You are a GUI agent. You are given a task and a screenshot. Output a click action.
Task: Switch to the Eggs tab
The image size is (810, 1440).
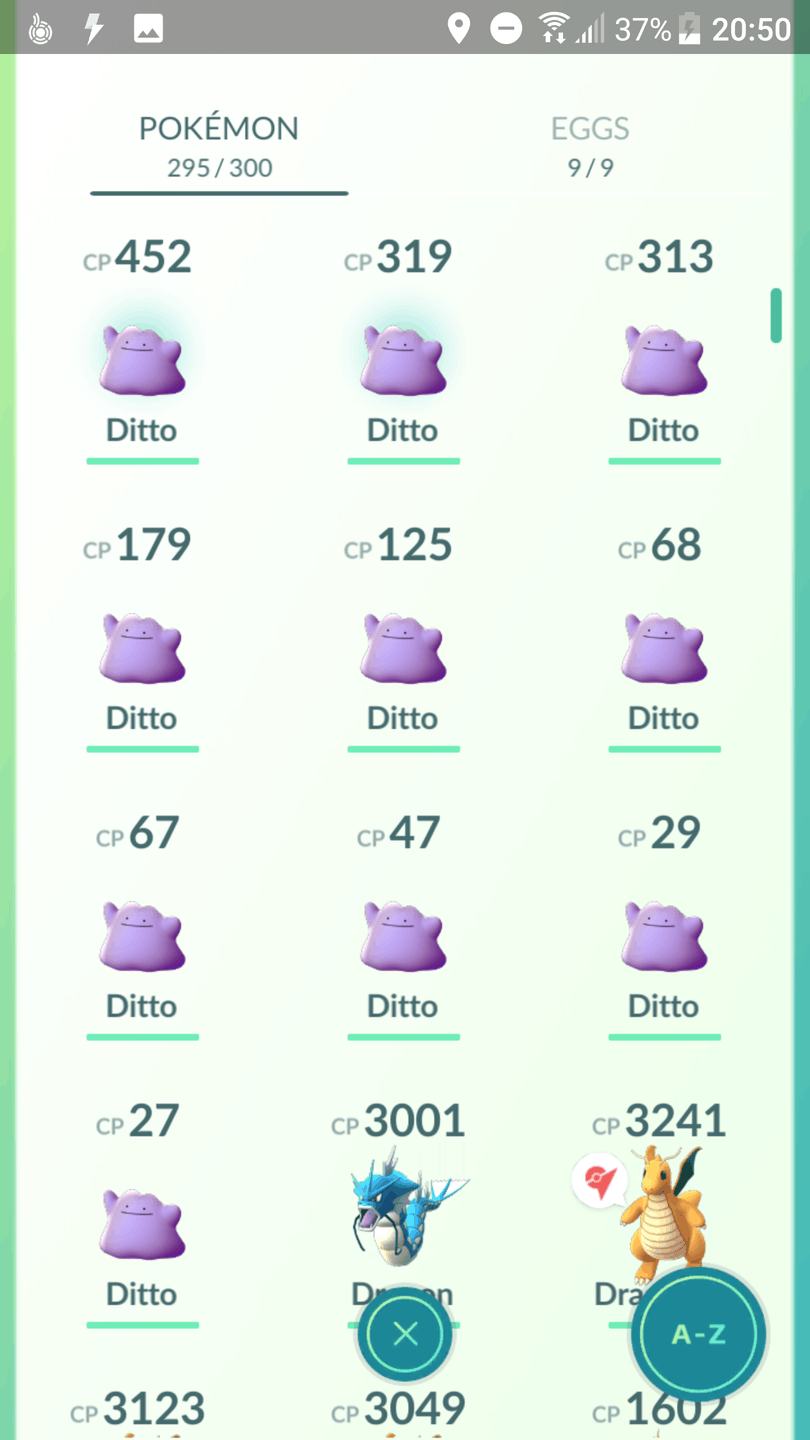point(590,145)
